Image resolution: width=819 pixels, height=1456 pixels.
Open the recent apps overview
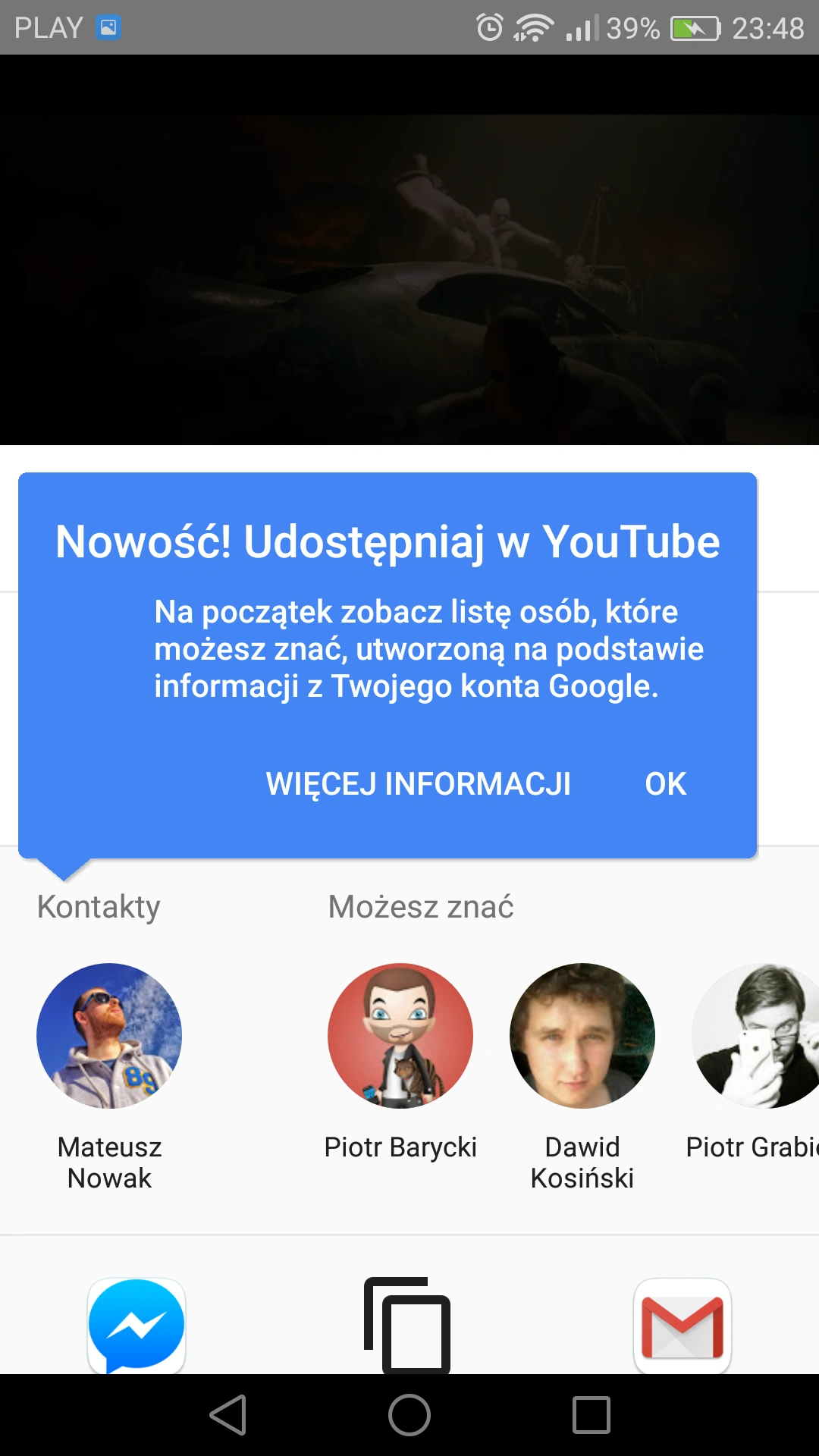[x=591, y=1415]
